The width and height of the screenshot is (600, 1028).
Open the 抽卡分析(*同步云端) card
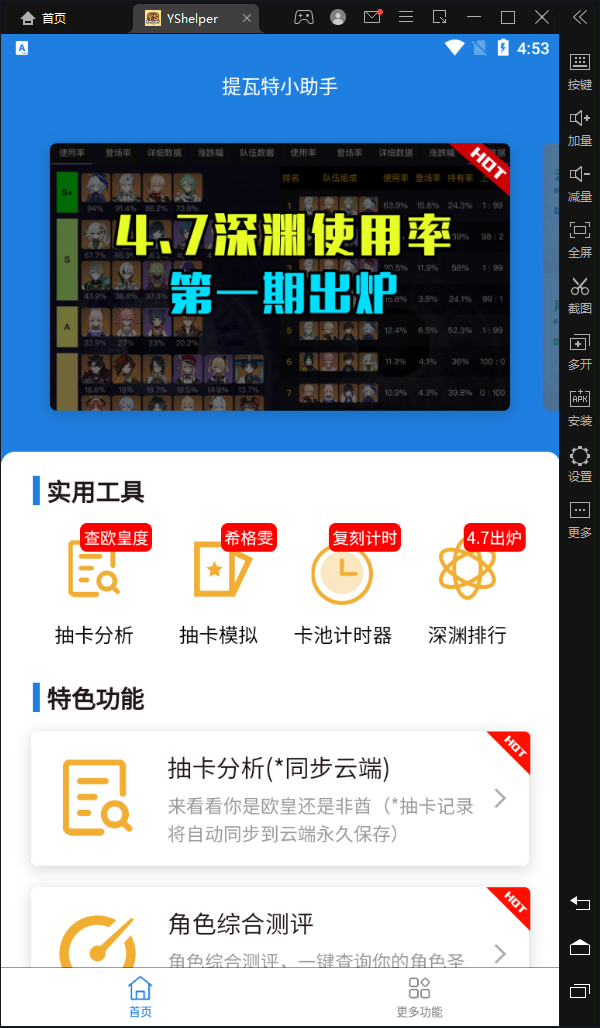pos(280,798)
